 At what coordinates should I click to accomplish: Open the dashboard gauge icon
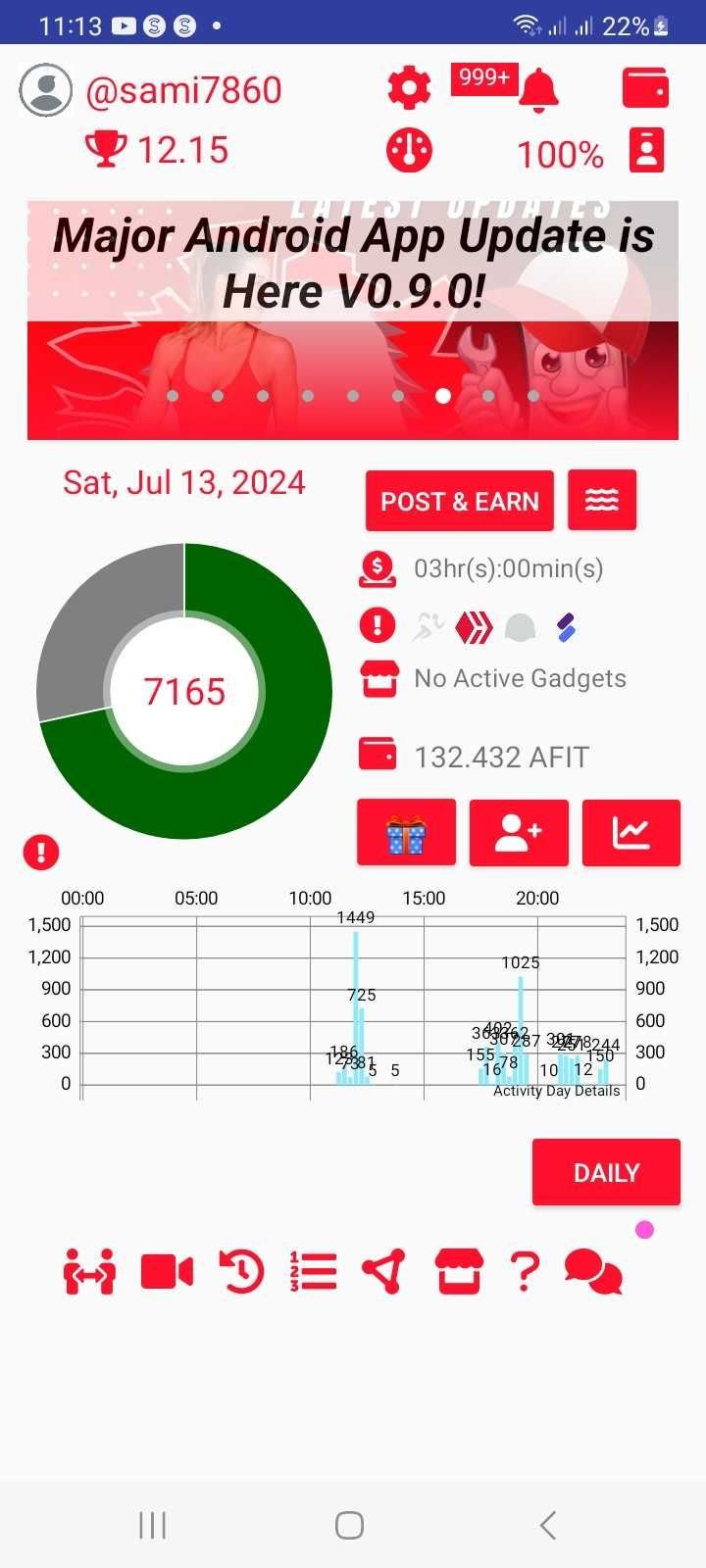click(x=409, y=151)
